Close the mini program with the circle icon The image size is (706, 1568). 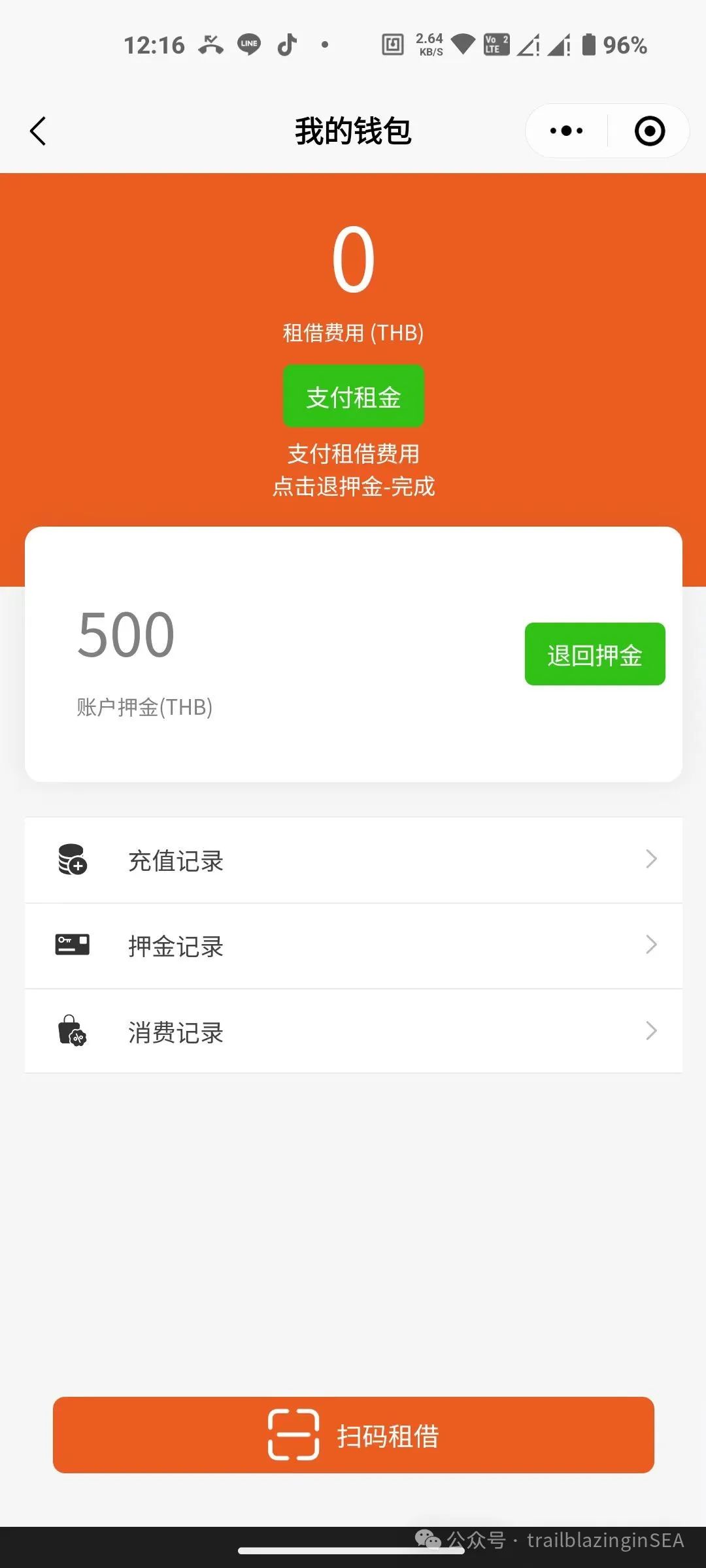(649, 131)
